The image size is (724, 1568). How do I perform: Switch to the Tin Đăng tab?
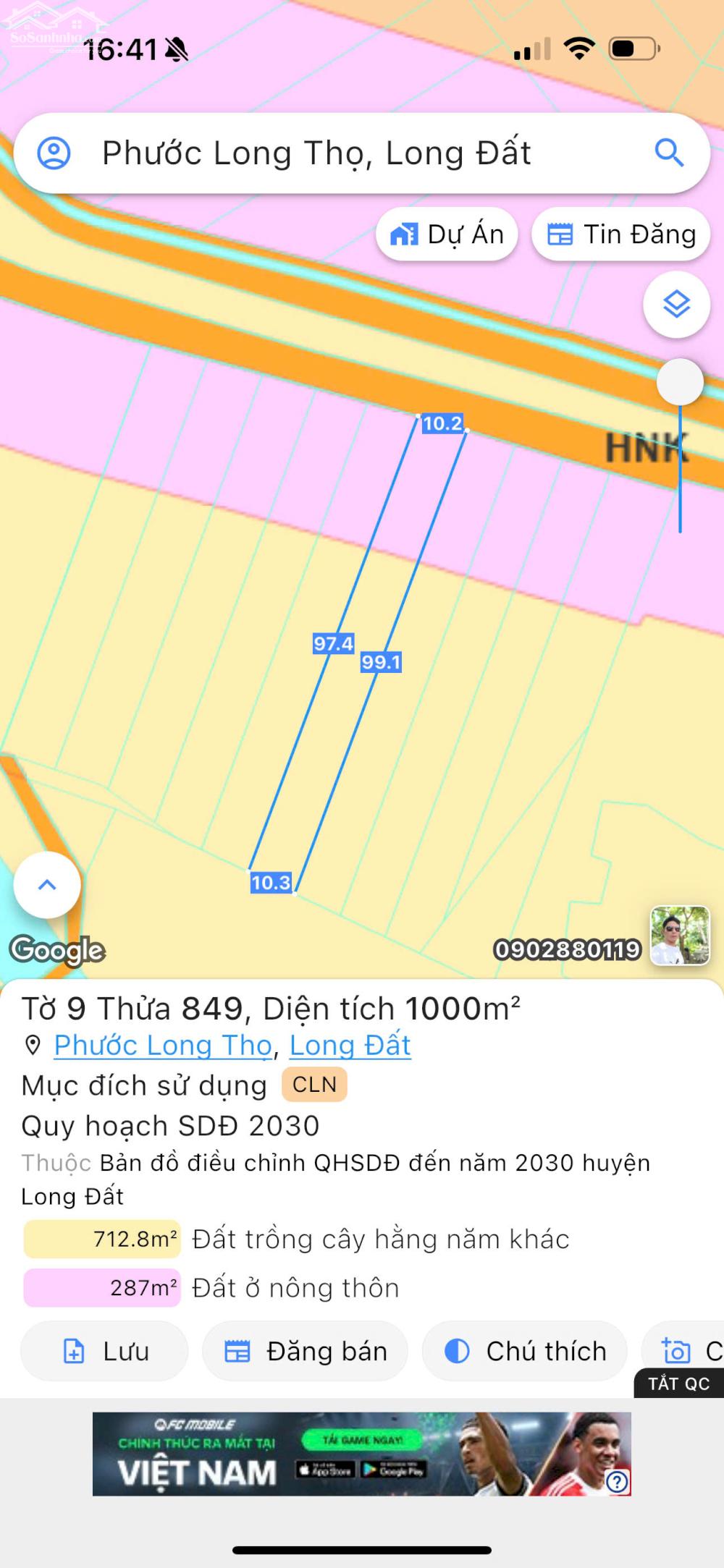pos(620,233)
